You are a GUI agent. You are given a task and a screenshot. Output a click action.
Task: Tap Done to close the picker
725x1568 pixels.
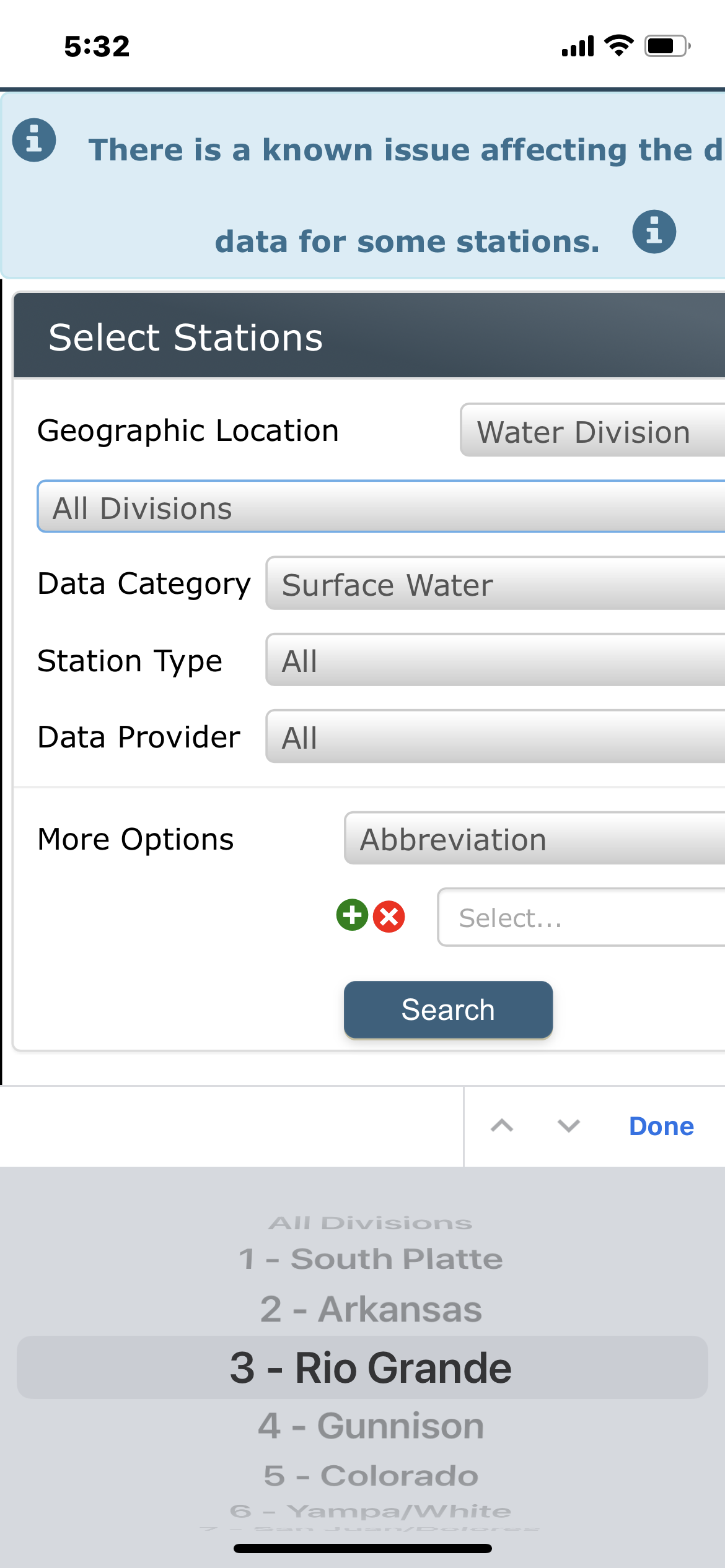[x=661, y=1126]
